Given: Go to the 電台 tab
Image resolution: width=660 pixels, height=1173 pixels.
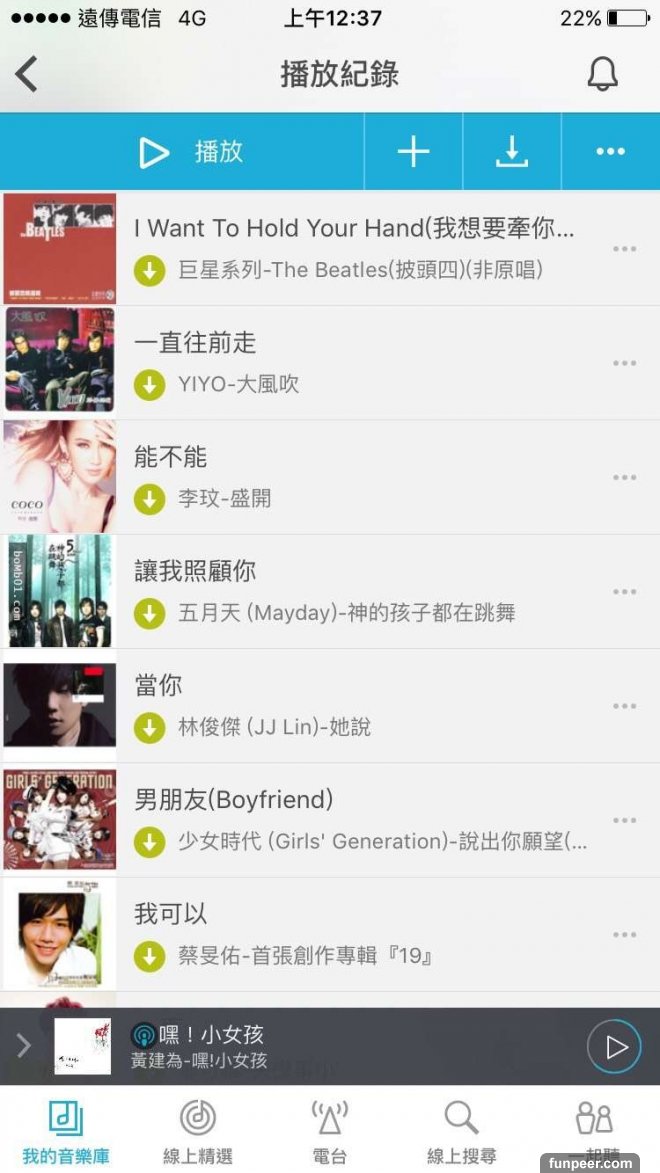Looking at the screenshot, I should (x=330, y=1130).
